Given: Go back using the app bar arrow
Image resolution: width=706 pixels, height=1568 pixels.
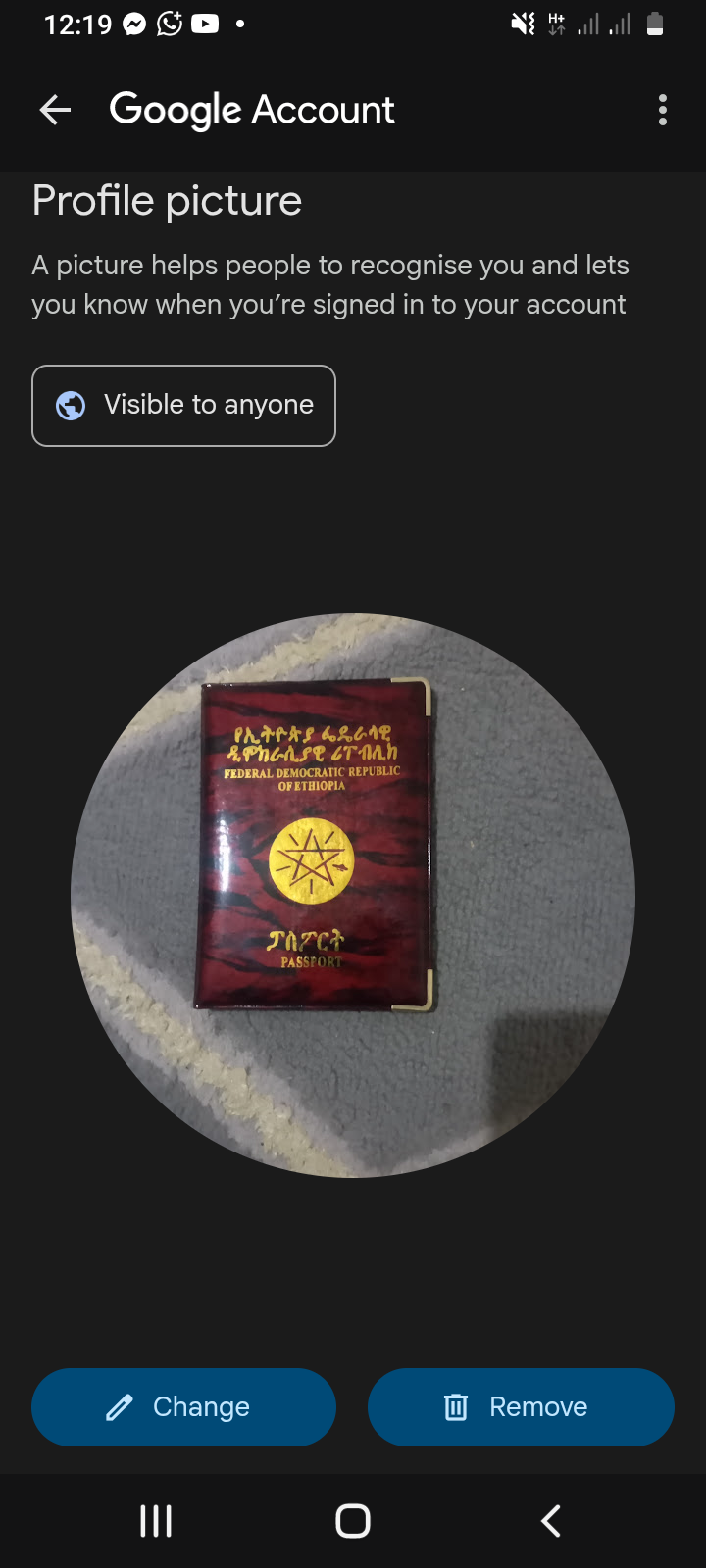Looking at the screenshot, I should click(x=55, y=110).
